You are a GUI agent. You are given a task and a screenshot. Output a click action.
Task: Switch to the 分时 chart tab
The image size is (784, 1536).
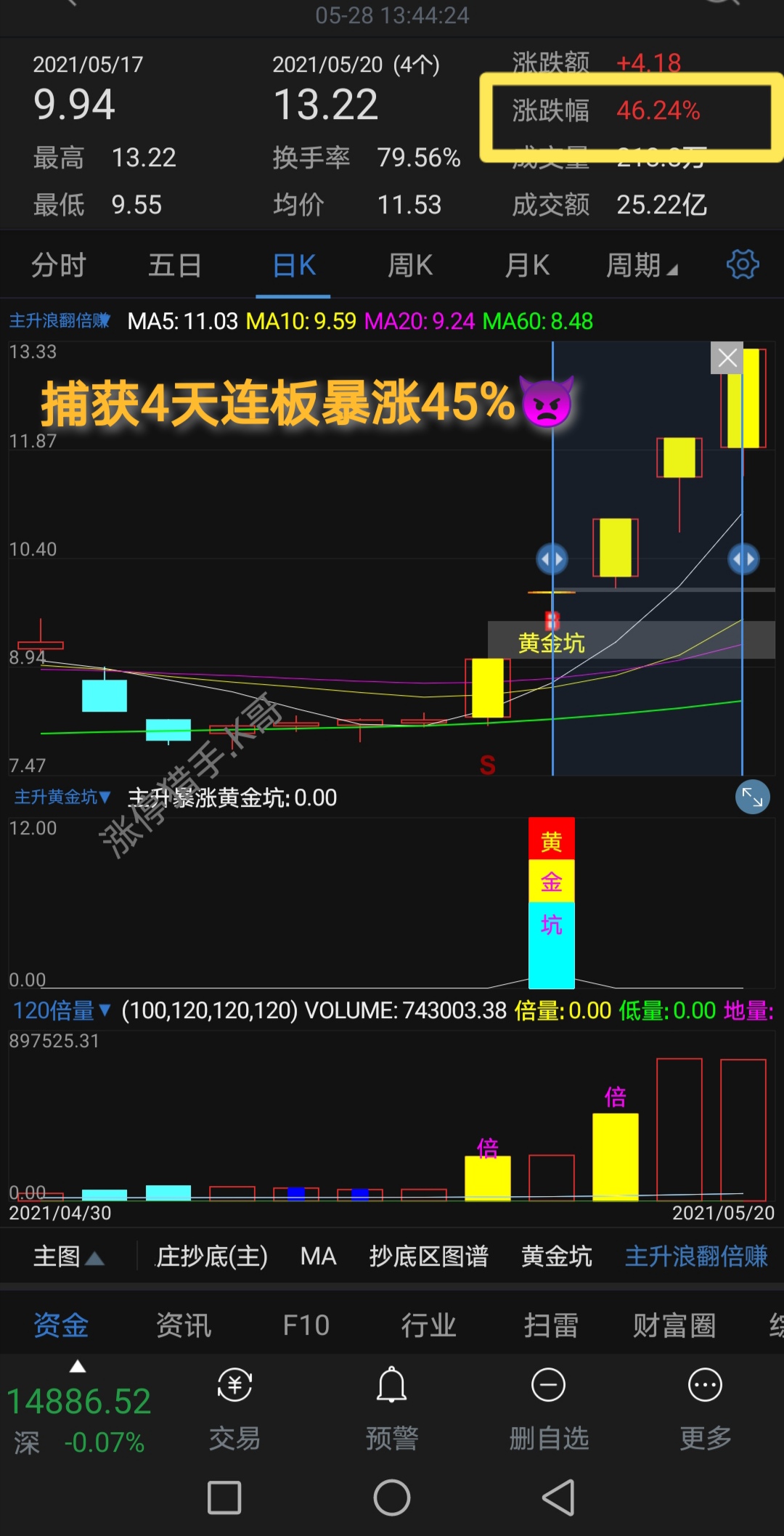pos(59,266)
